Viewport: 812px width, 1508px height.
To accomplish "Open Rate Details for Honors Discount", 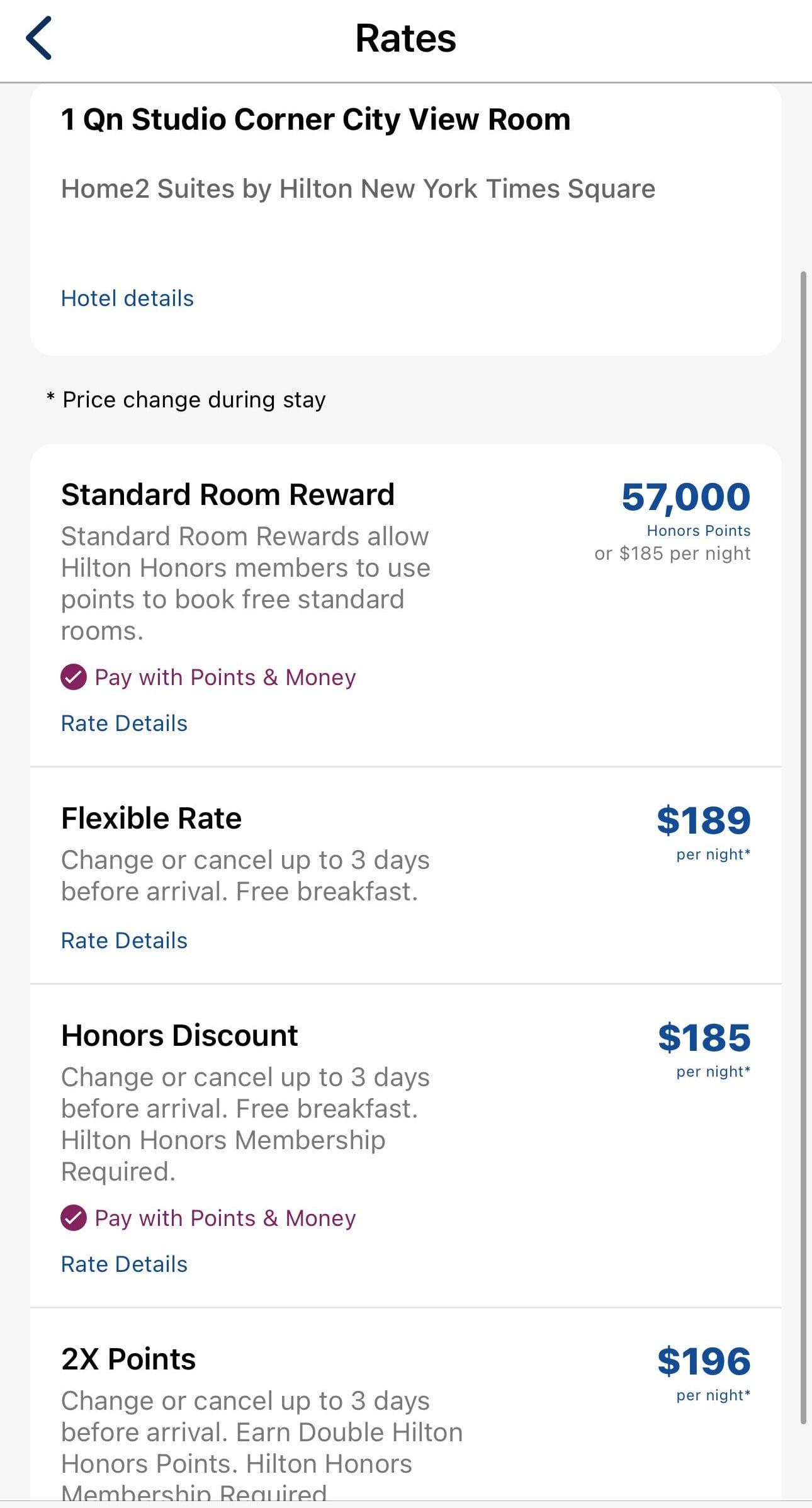I will pos(124,1264).
